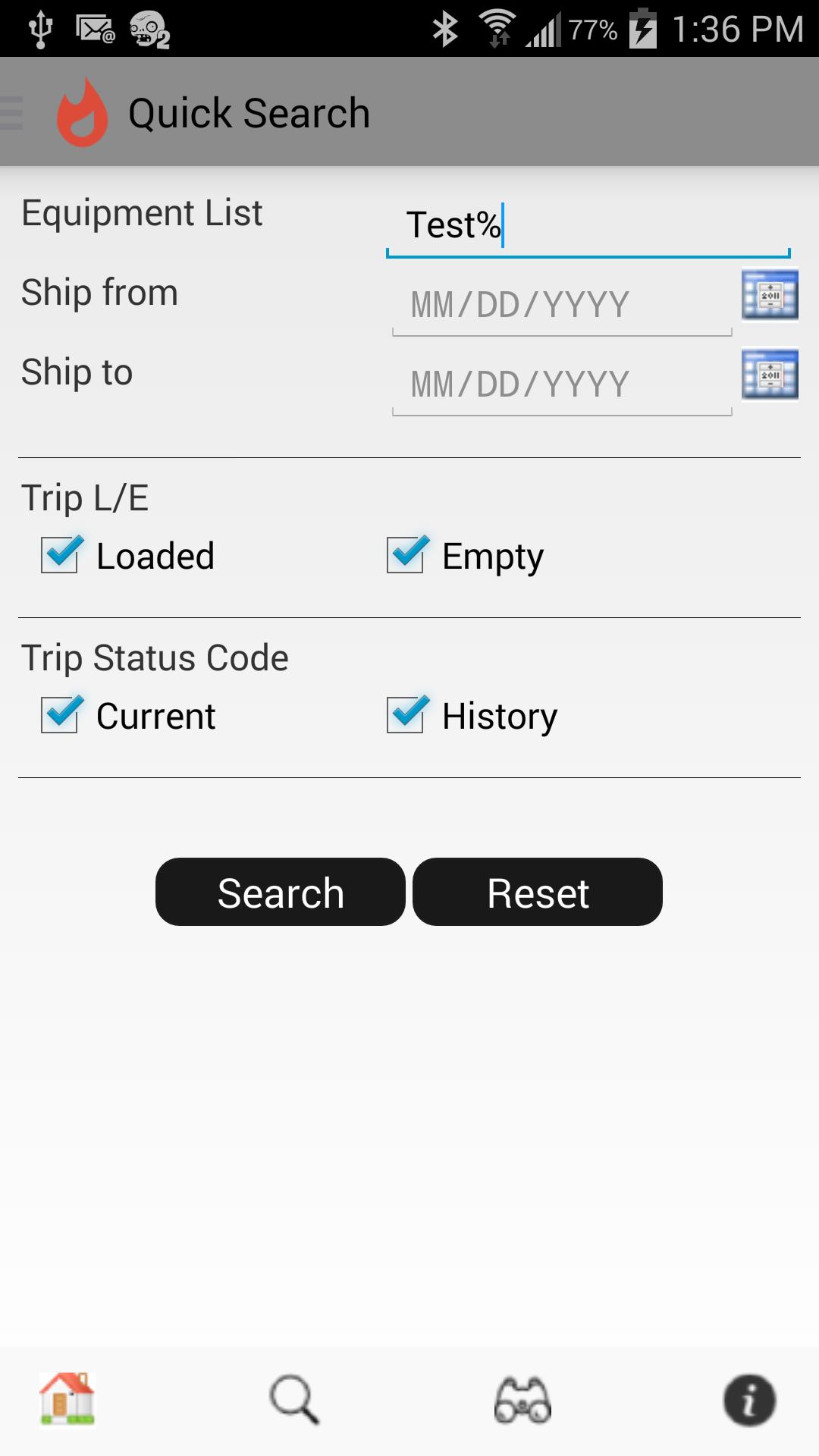Screen dimensions: 819x1456
Task: Tap the Ship to date field
Action: [561, 384]
